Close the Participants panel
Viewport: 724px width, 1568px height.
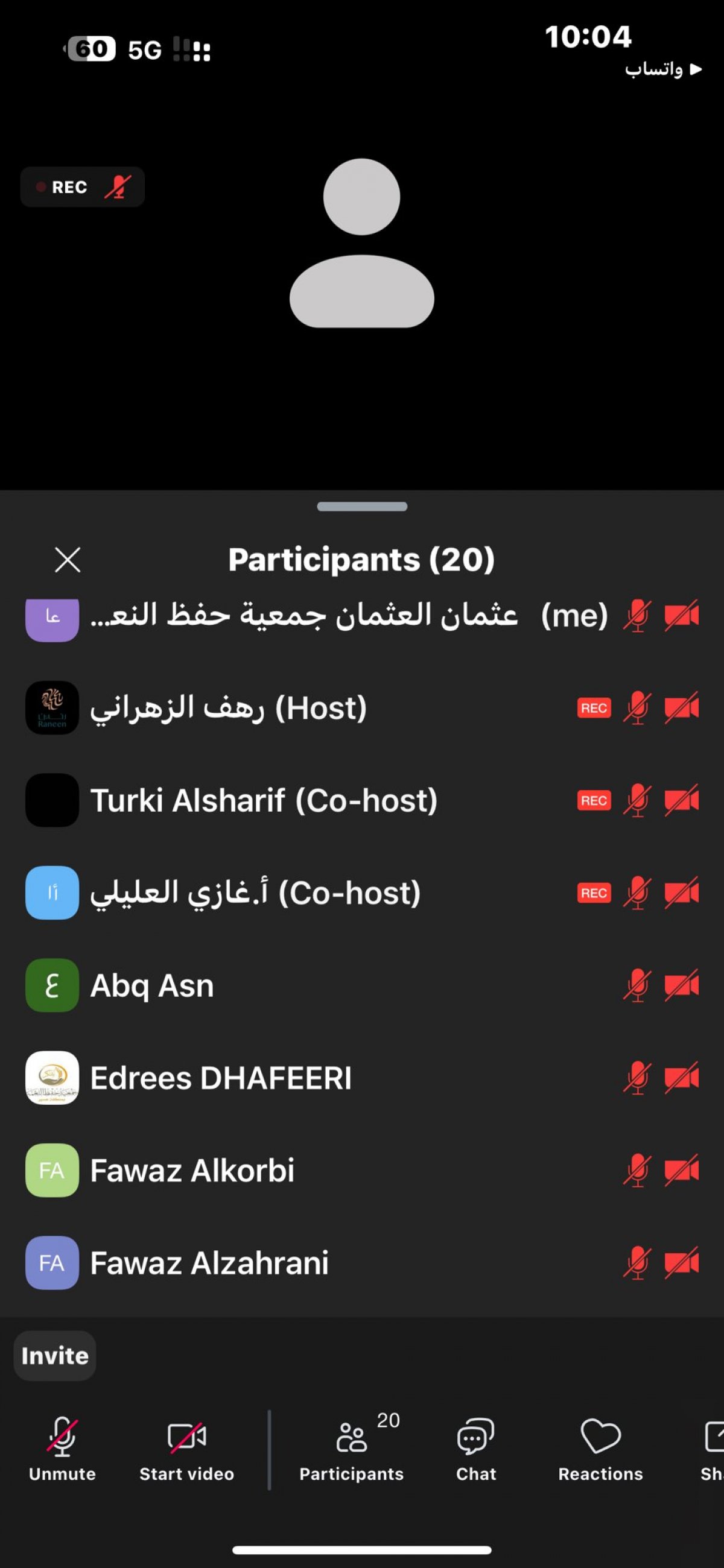click(68, 560)
